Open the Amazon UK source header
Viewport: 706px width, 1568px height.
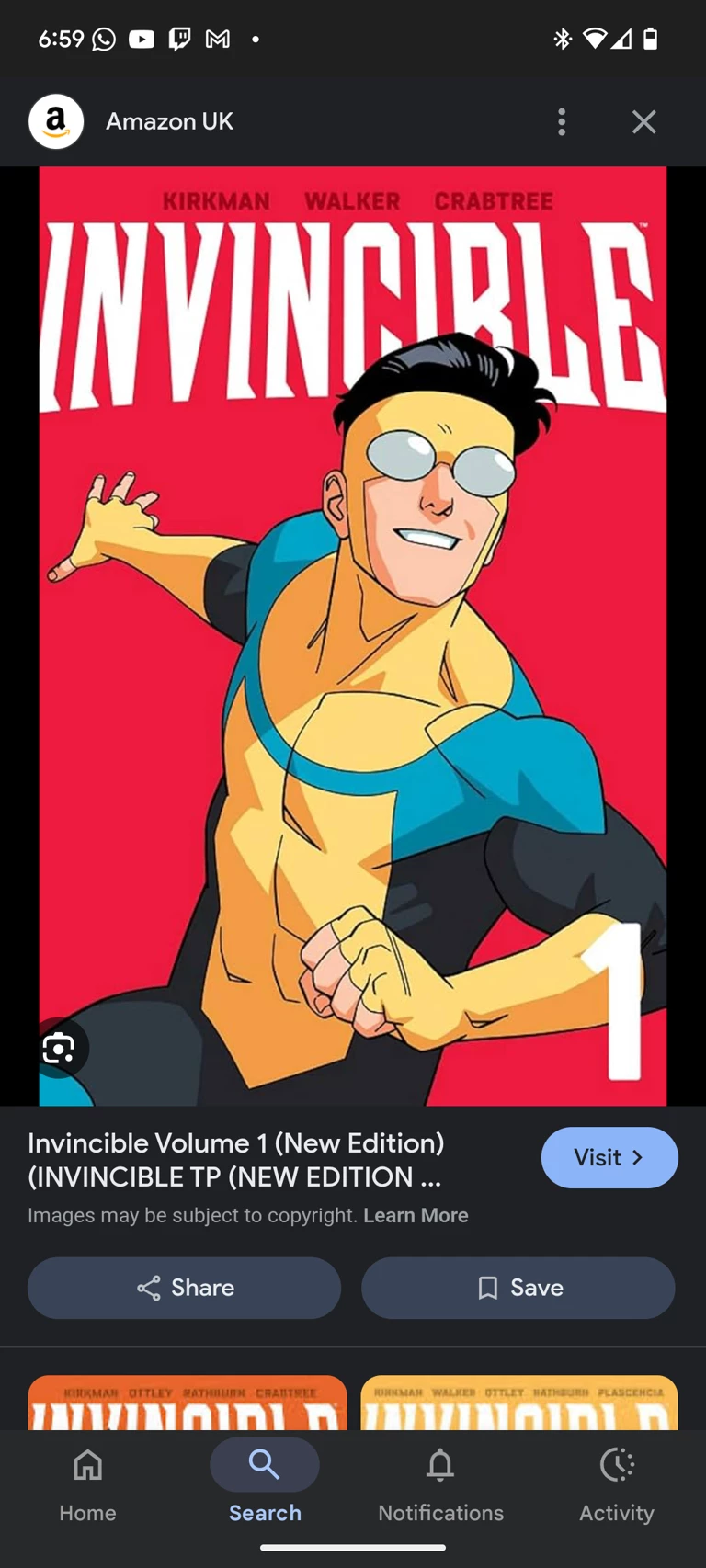click(169, 121)
